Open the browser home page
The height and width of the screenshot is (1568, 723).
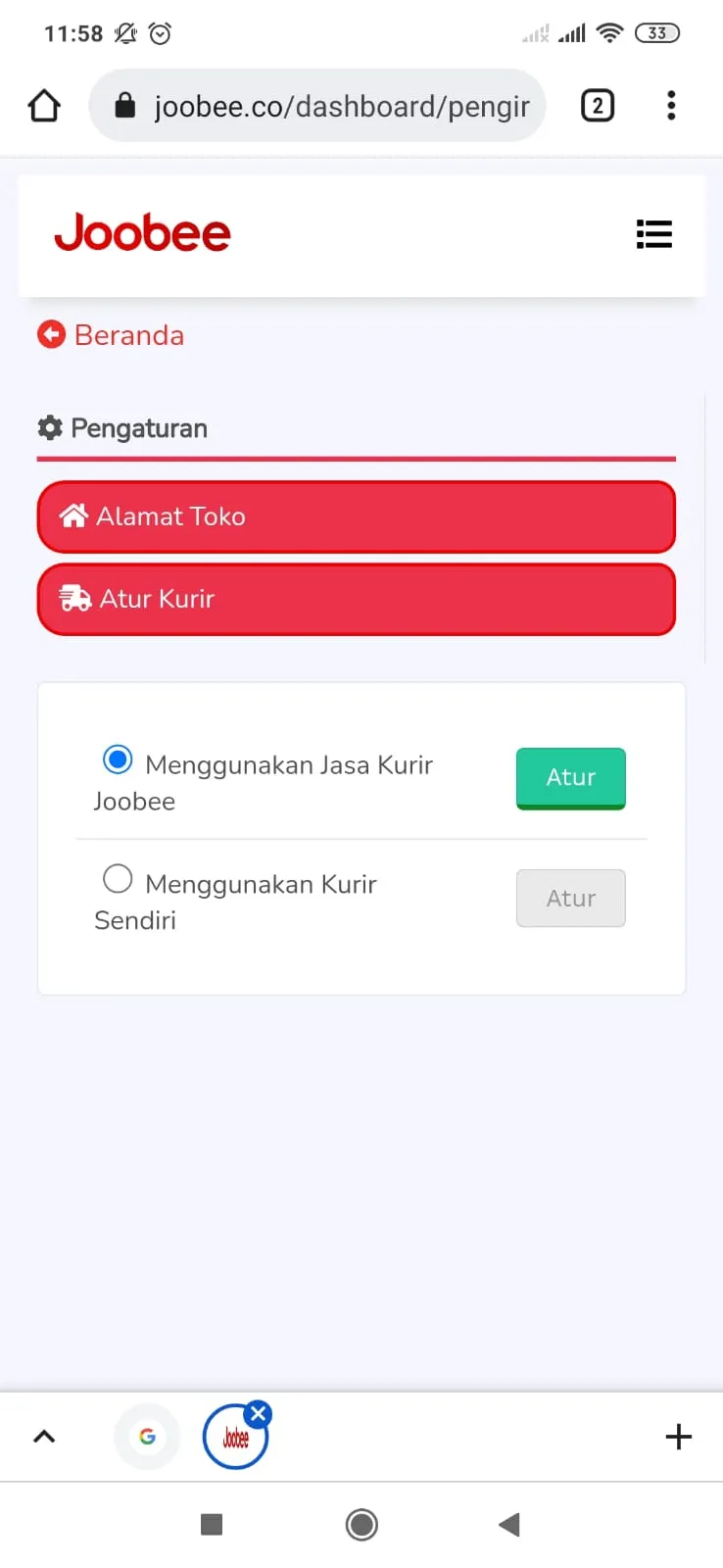click(x=44, y=106)
